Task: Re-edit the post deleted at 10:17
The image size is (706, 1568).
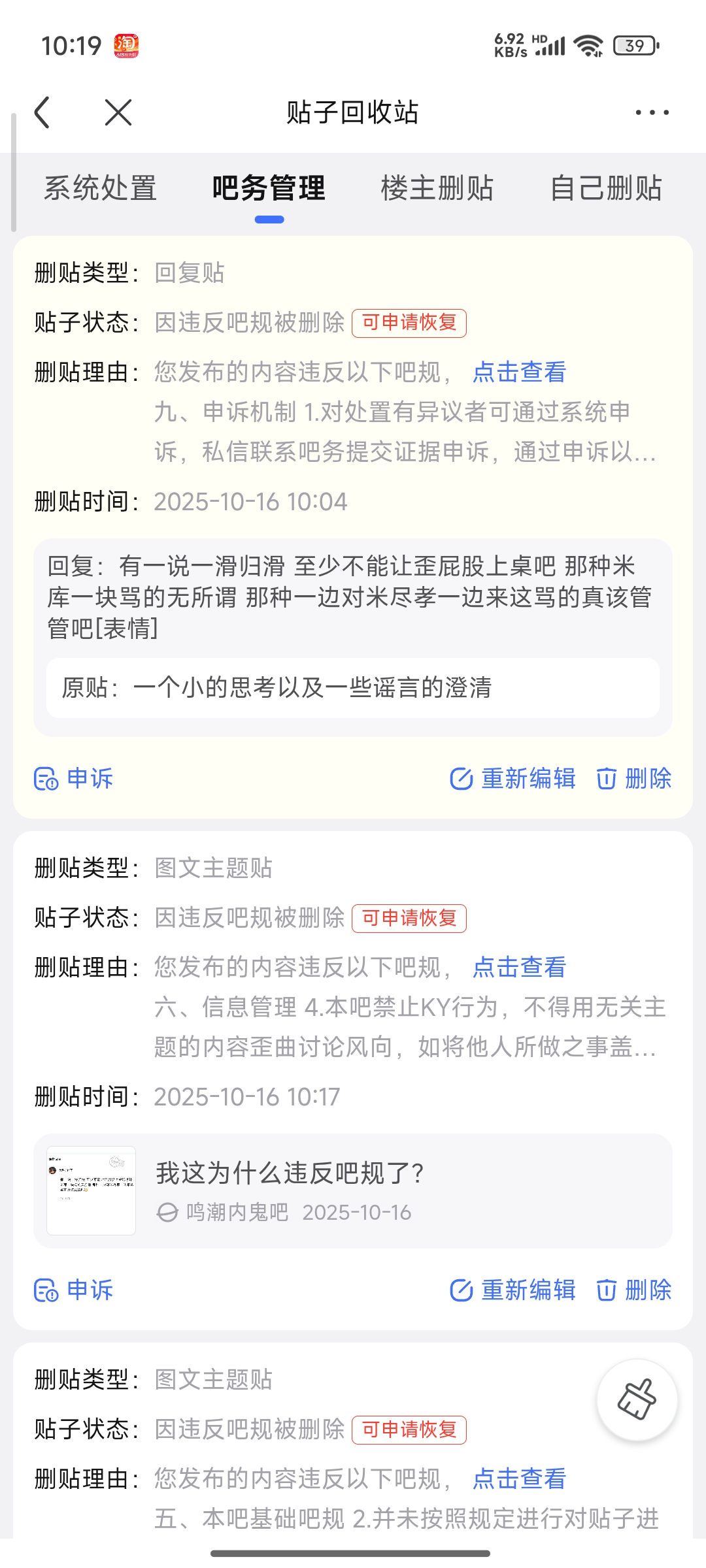Action: tap(513, 1290)
